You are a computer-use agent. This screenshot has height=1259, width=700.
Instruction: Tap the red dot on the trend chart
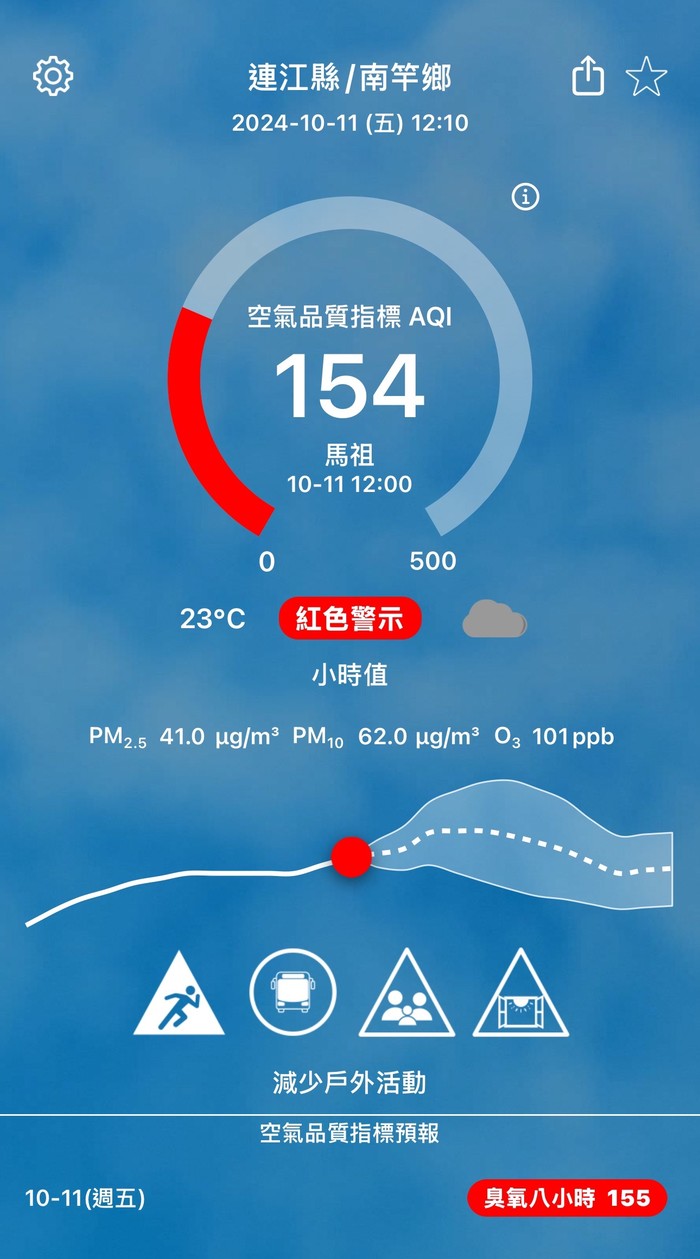point(351,857)
